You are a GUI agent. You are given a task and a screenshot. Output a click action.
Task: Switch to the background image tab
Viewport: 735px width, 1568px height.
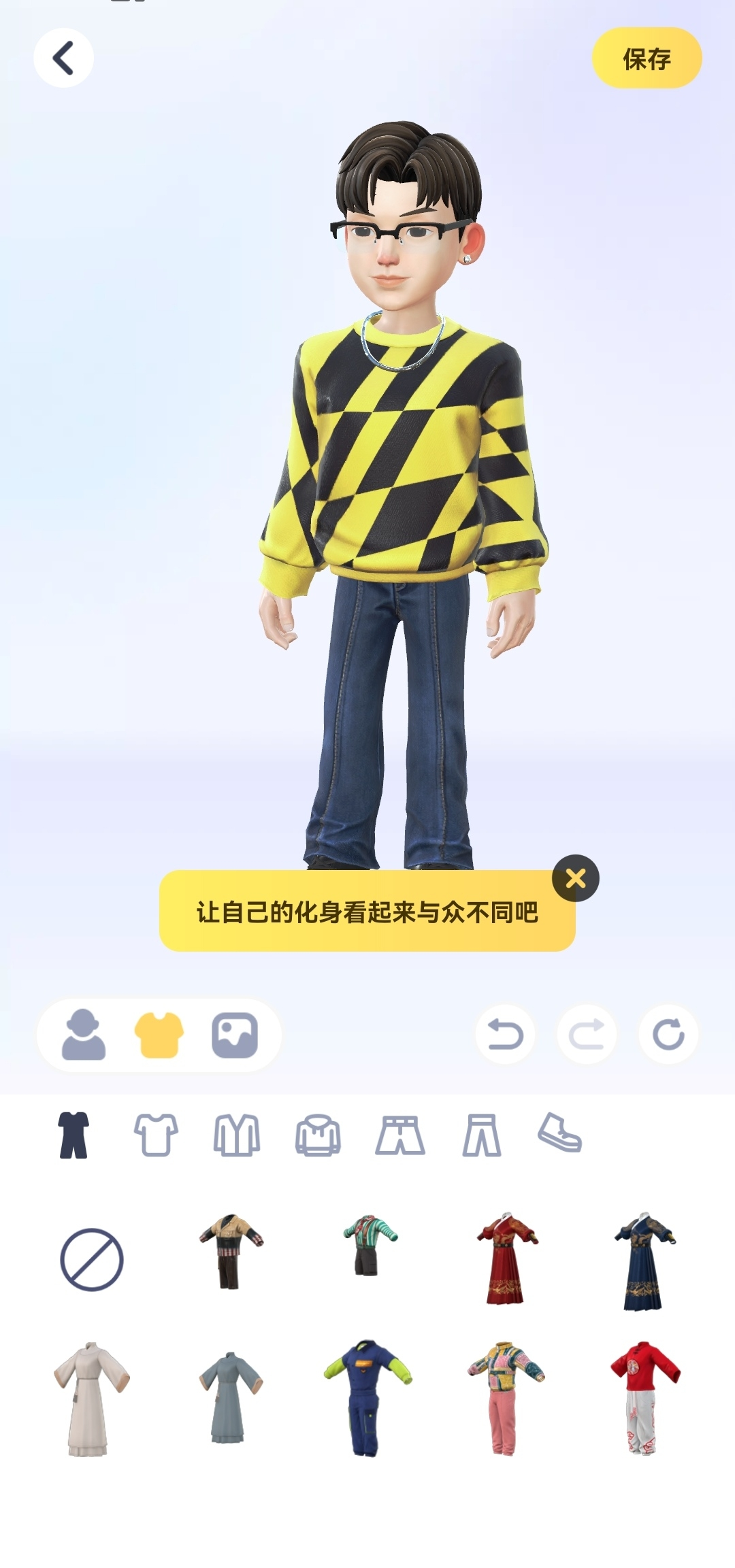pyautogui.click(x=235, y=1035)
